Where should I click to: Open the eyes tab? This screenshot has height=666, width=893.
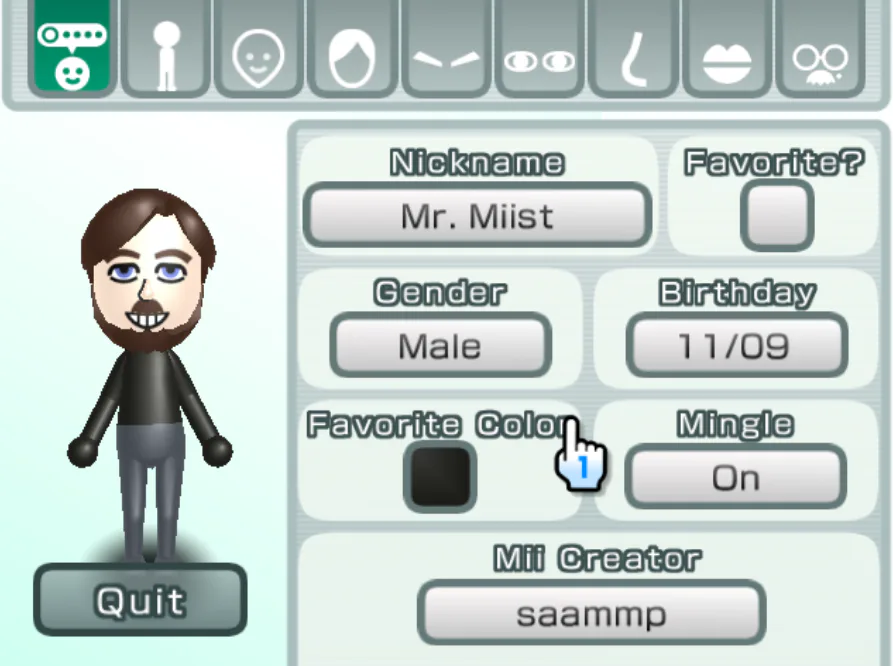pos(539,47)
